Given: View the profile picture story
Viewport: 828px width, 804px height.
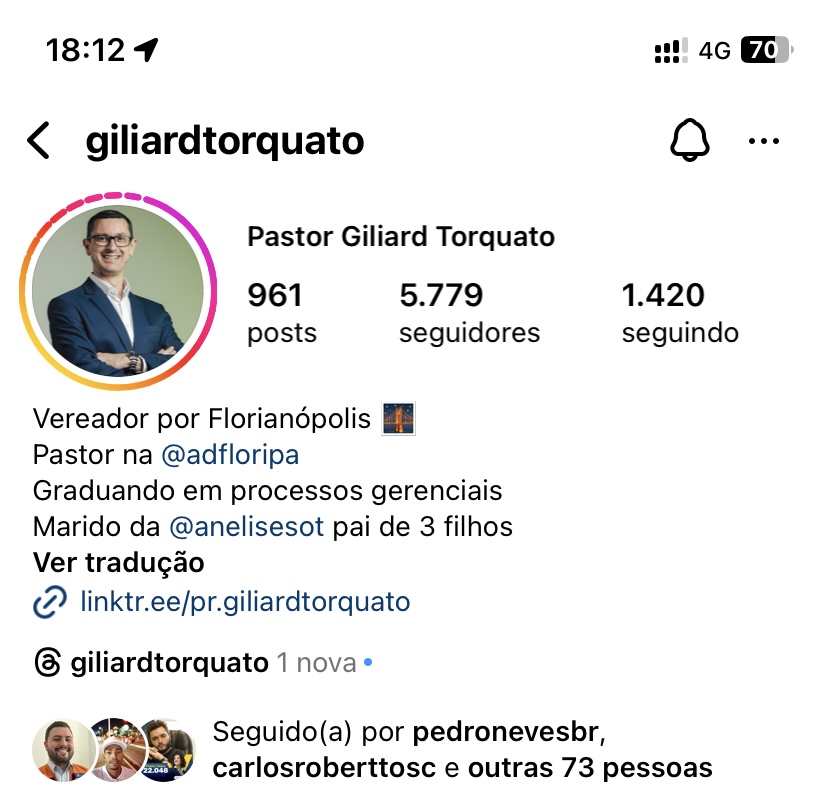Looking at the screenshot, I should pos(118,291).
